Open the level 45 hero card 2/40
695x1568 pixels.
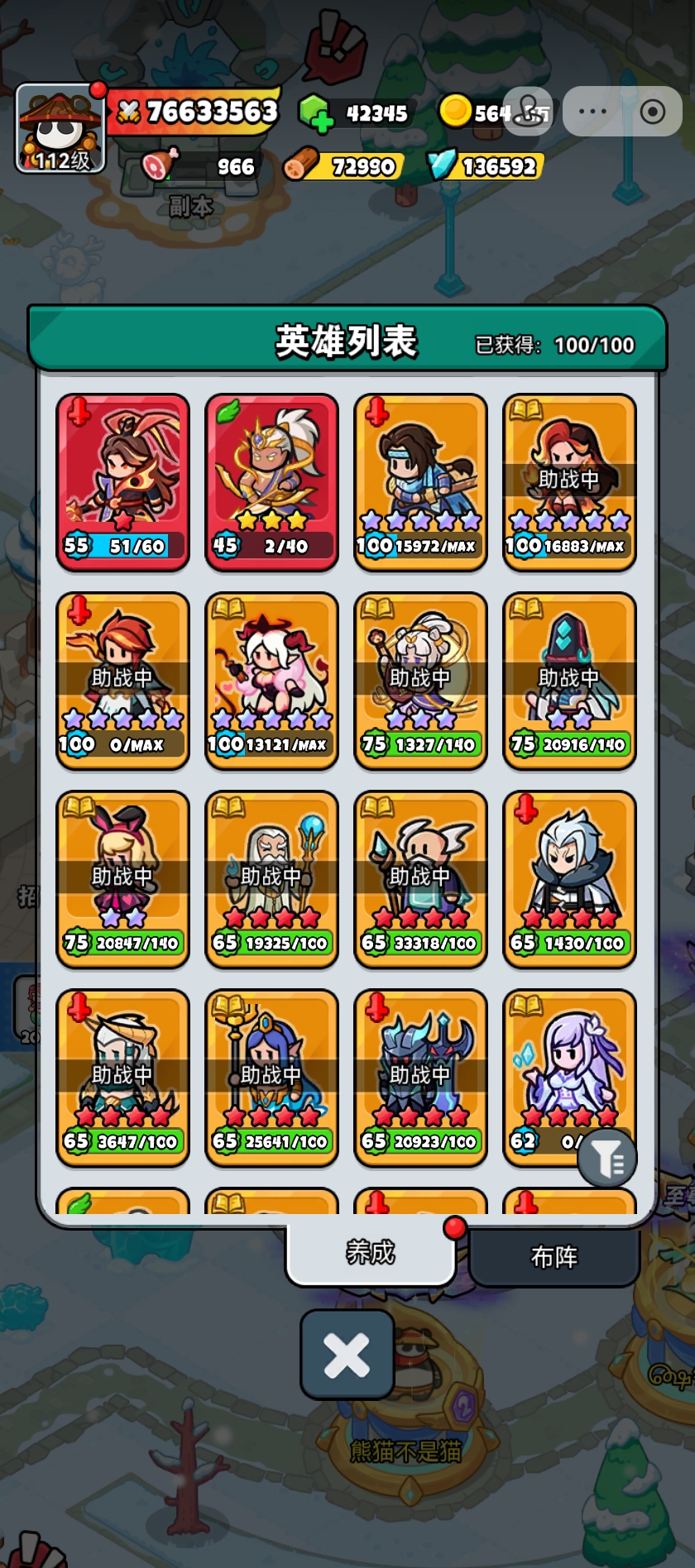(271, 481)
